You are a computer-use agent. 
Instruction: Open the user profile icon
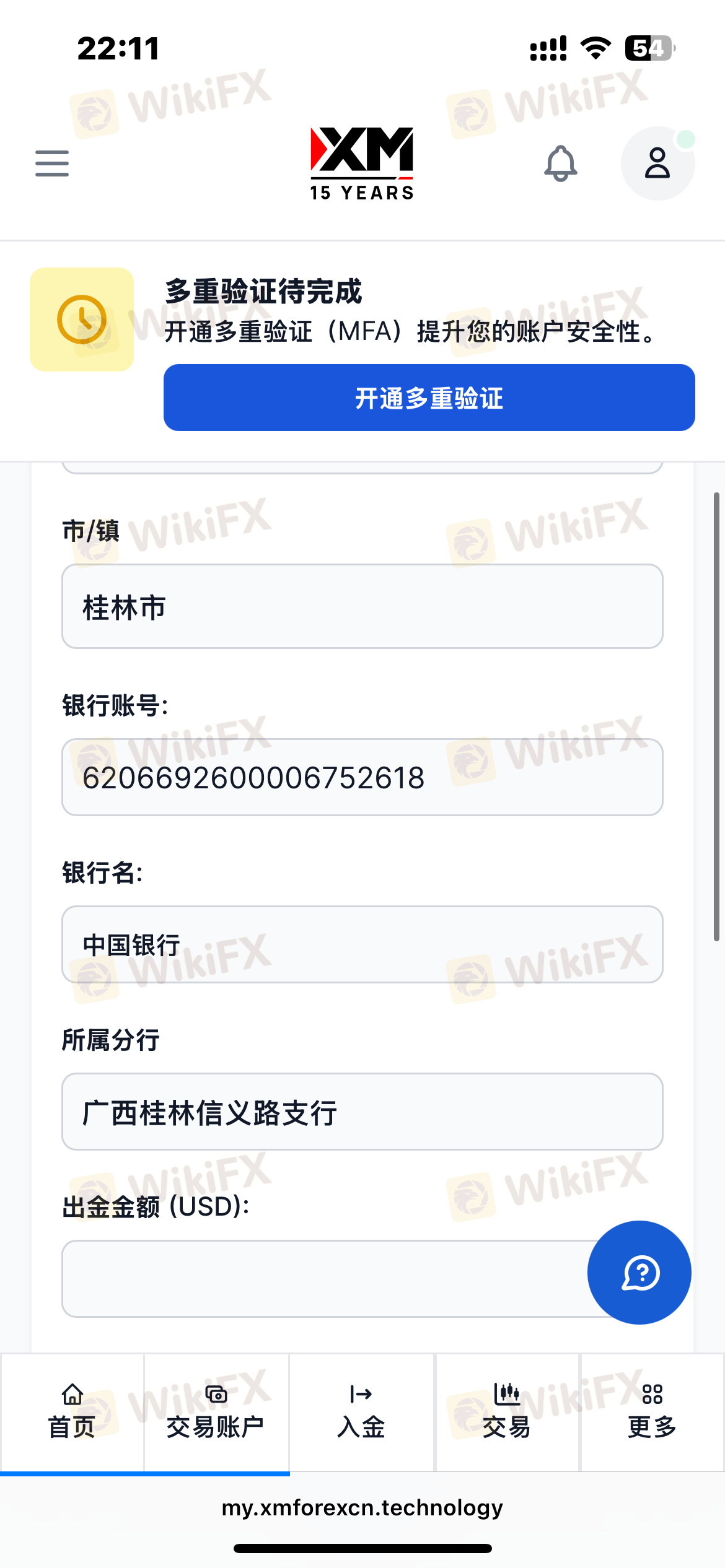[657, 163]
